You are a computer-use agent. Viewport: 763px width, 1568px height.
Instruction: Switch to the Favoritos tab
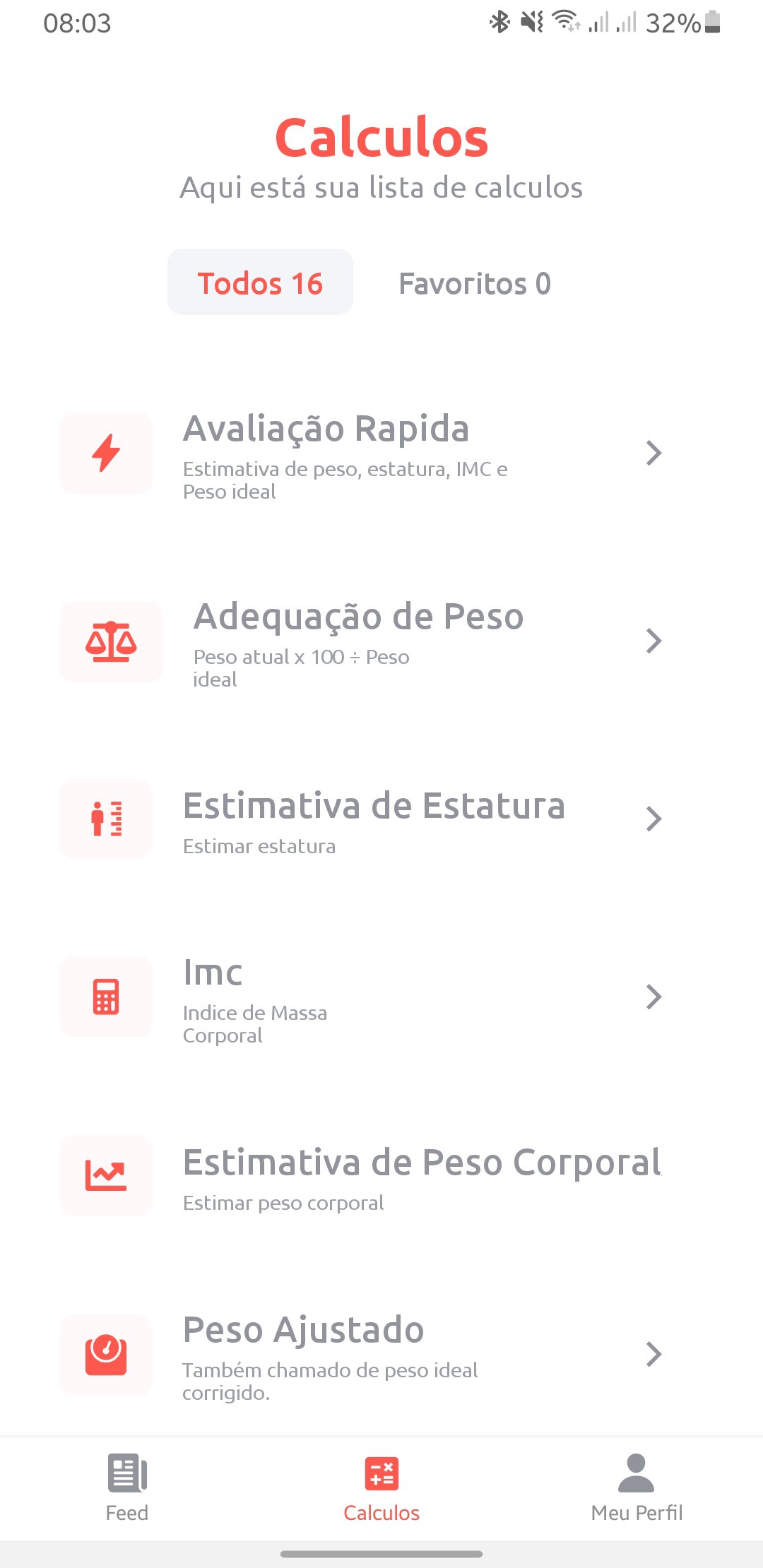click(x=474, y=283)
